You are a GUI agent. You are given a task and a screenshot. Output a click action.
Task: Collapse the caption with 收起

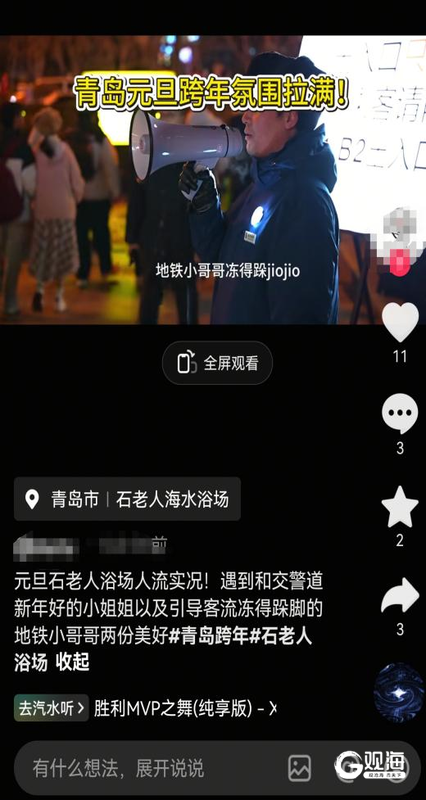tap(72, 663)
